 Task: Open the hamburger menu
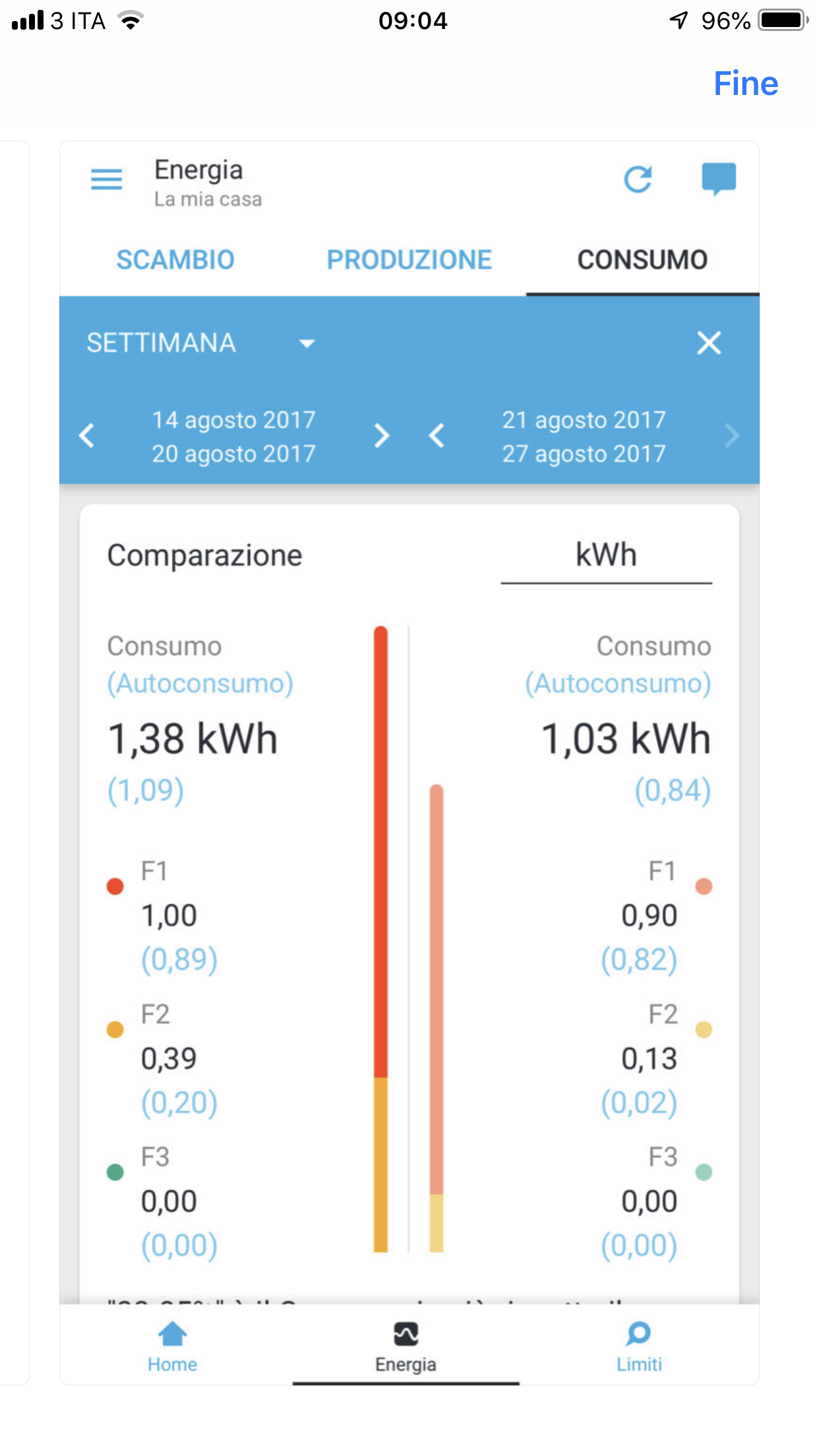point(106,179)
